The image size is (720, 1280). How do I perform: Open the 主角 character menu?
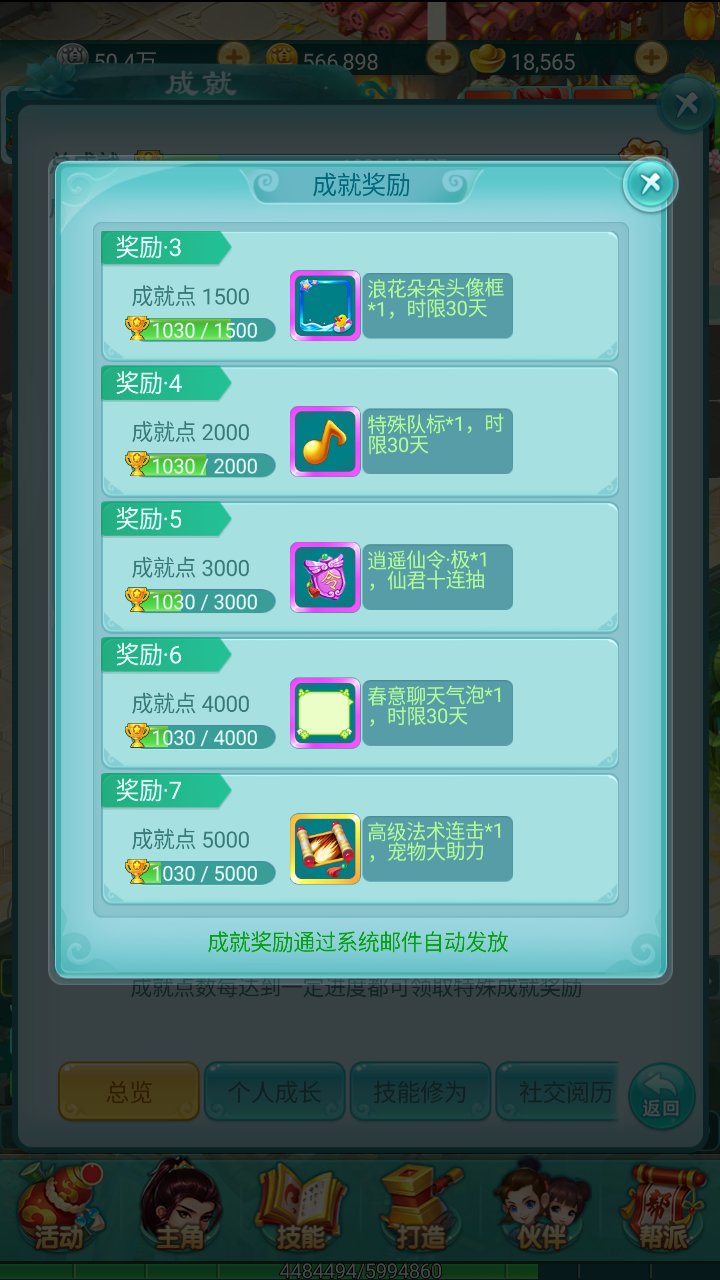coord(180,1211)
